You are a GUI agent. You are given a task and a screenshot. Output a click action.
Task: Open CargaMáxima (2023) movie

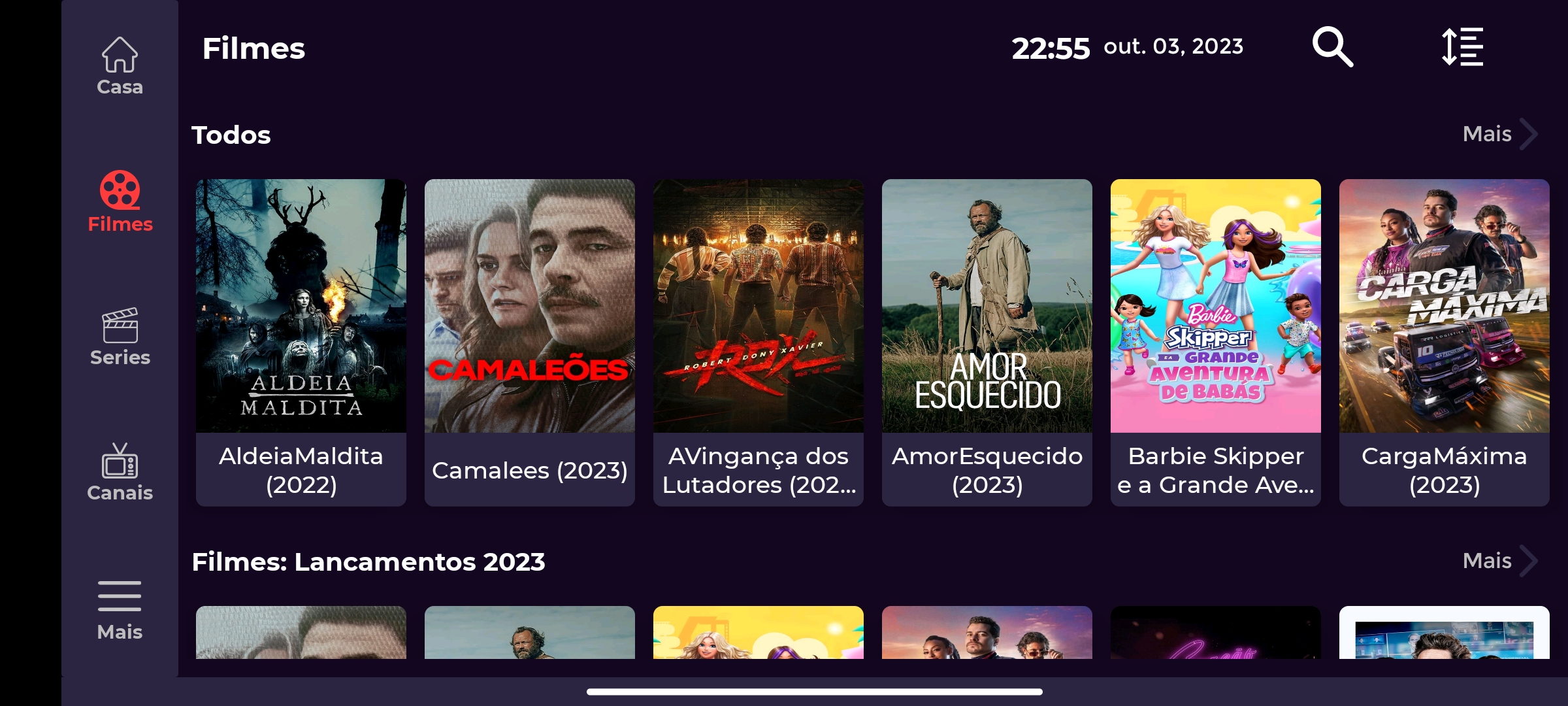pos(1445,342)
